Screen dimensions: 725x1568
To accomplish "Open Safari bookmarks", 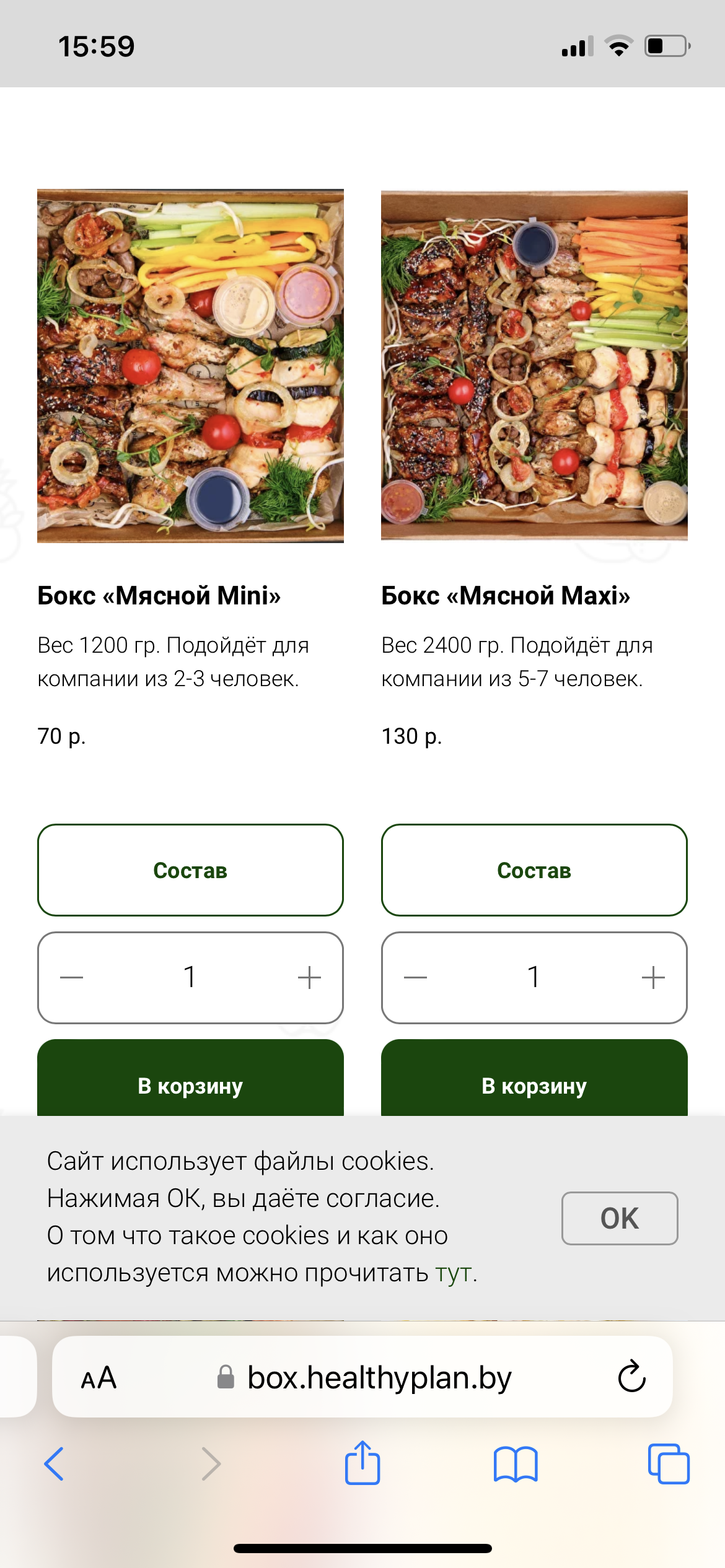I will pos(516,1464).
